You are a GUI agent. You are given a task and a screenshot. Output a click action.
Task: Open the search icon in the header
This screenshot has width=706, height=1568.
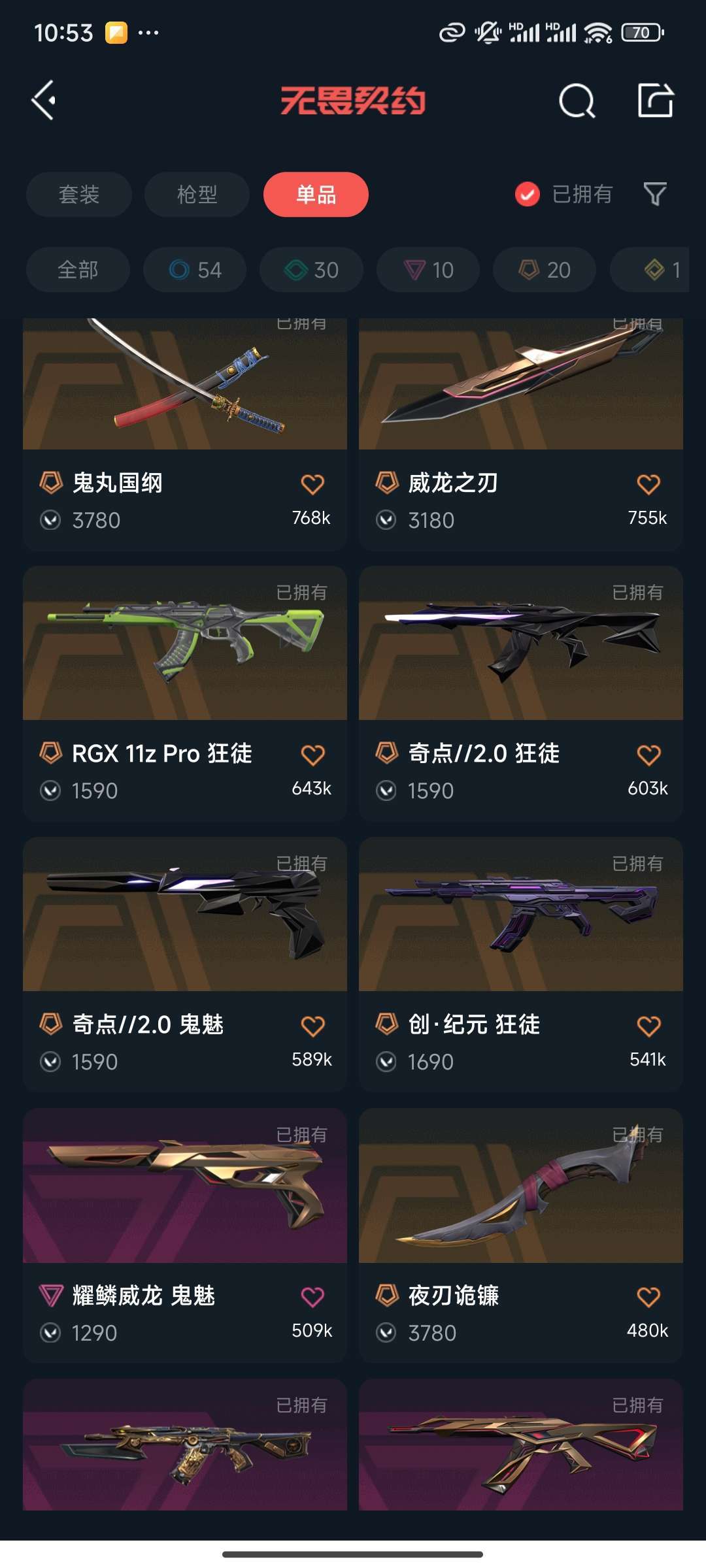tap(577, 101)
